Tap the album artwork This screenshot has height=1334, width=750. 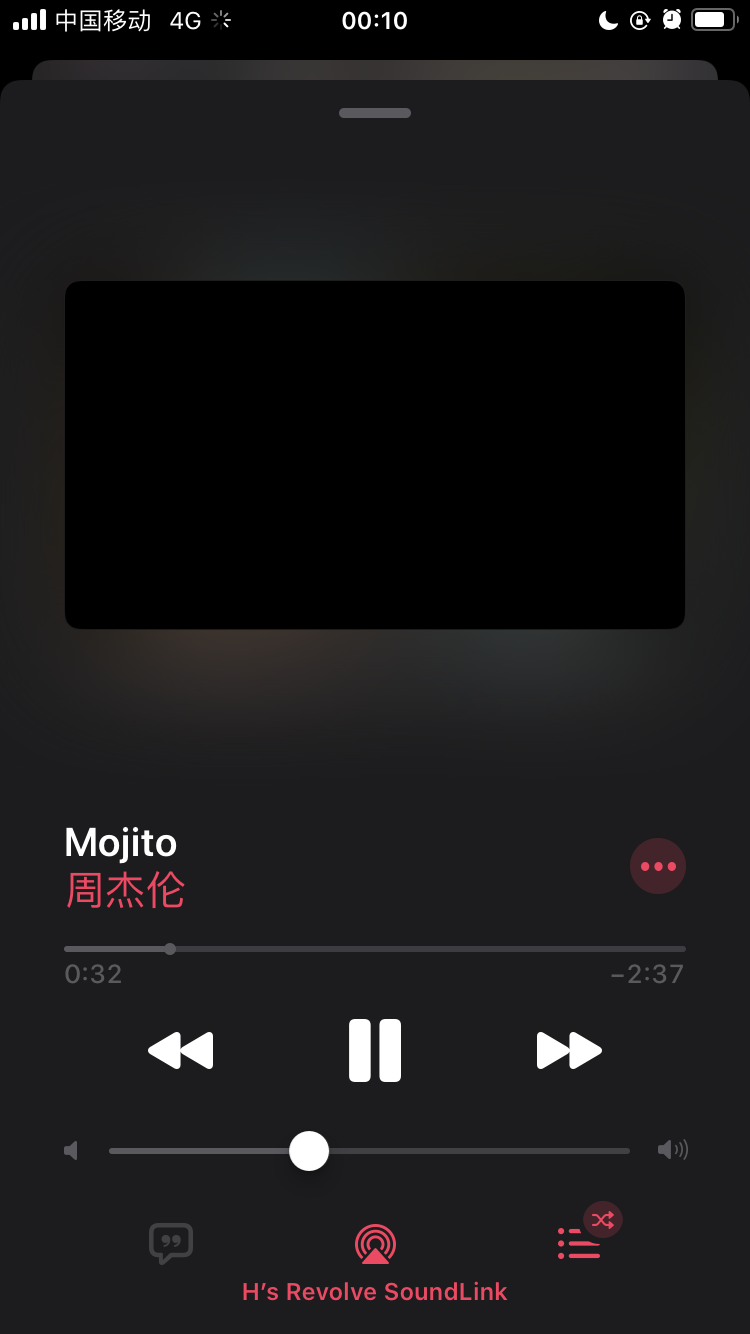(x=375, y=455)
